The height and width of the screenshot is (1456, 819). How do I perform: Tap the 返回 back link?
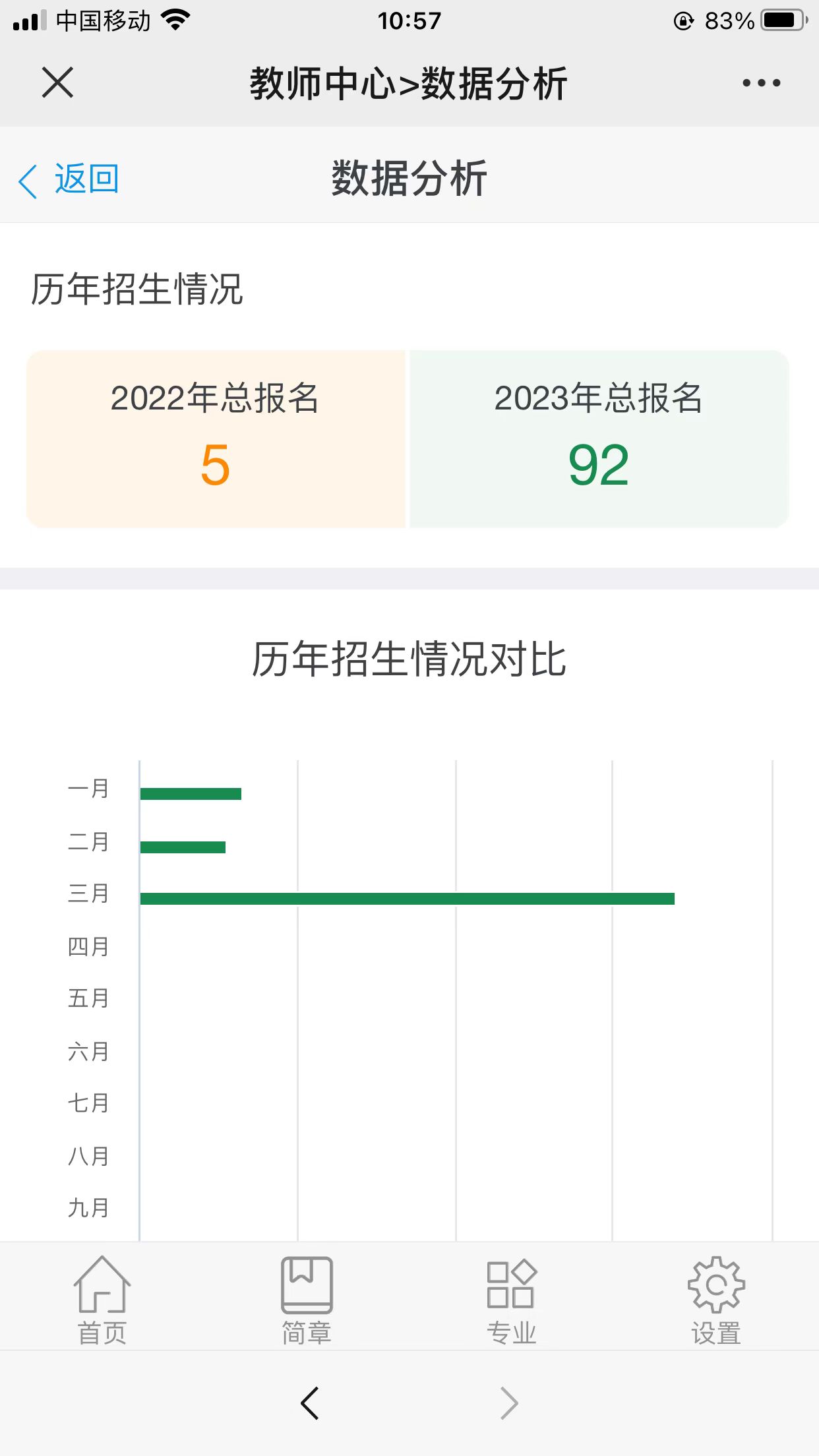[69, 179]
